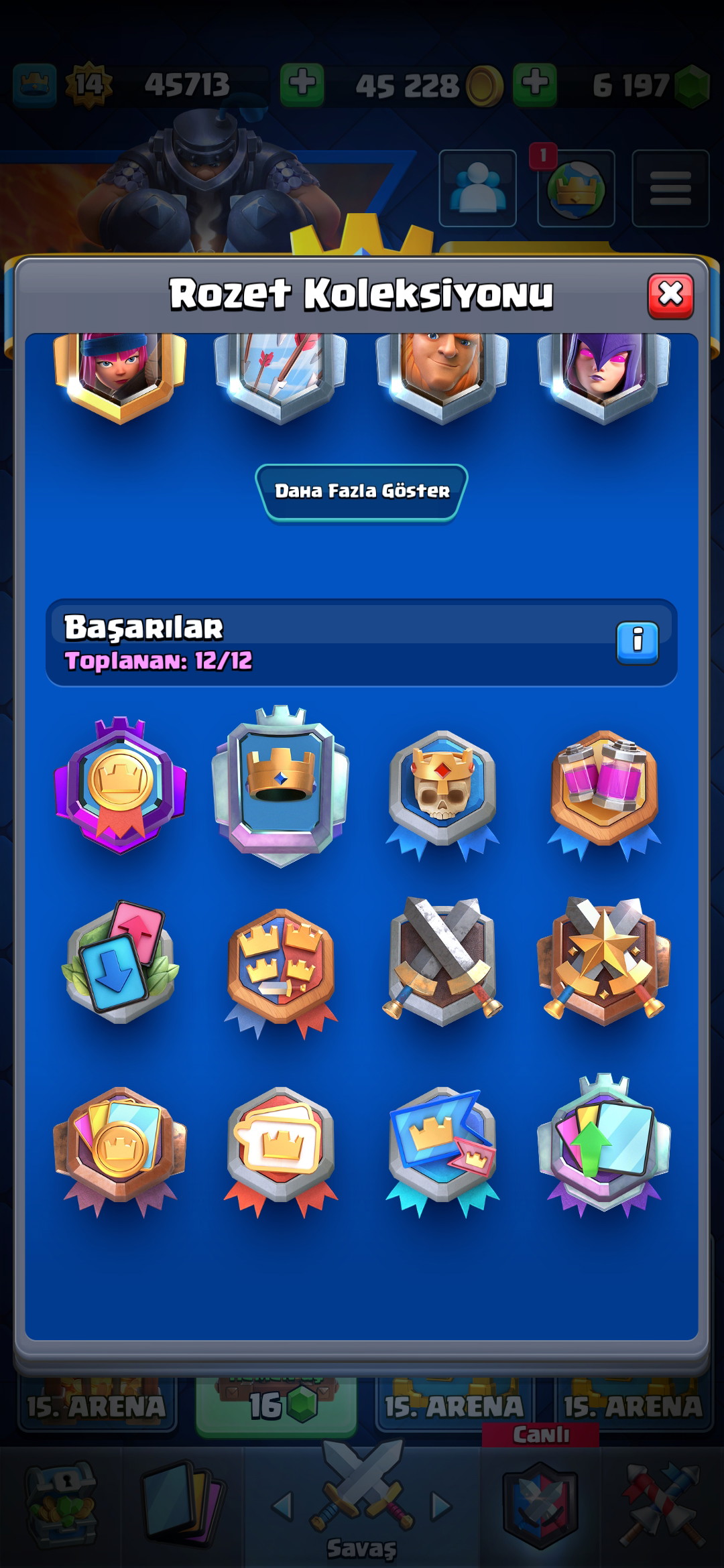Image resolution: width=724 pixels, height=1568 pixels.
Task: Open the gold star crossed swords badge
Action: point(605,962)
